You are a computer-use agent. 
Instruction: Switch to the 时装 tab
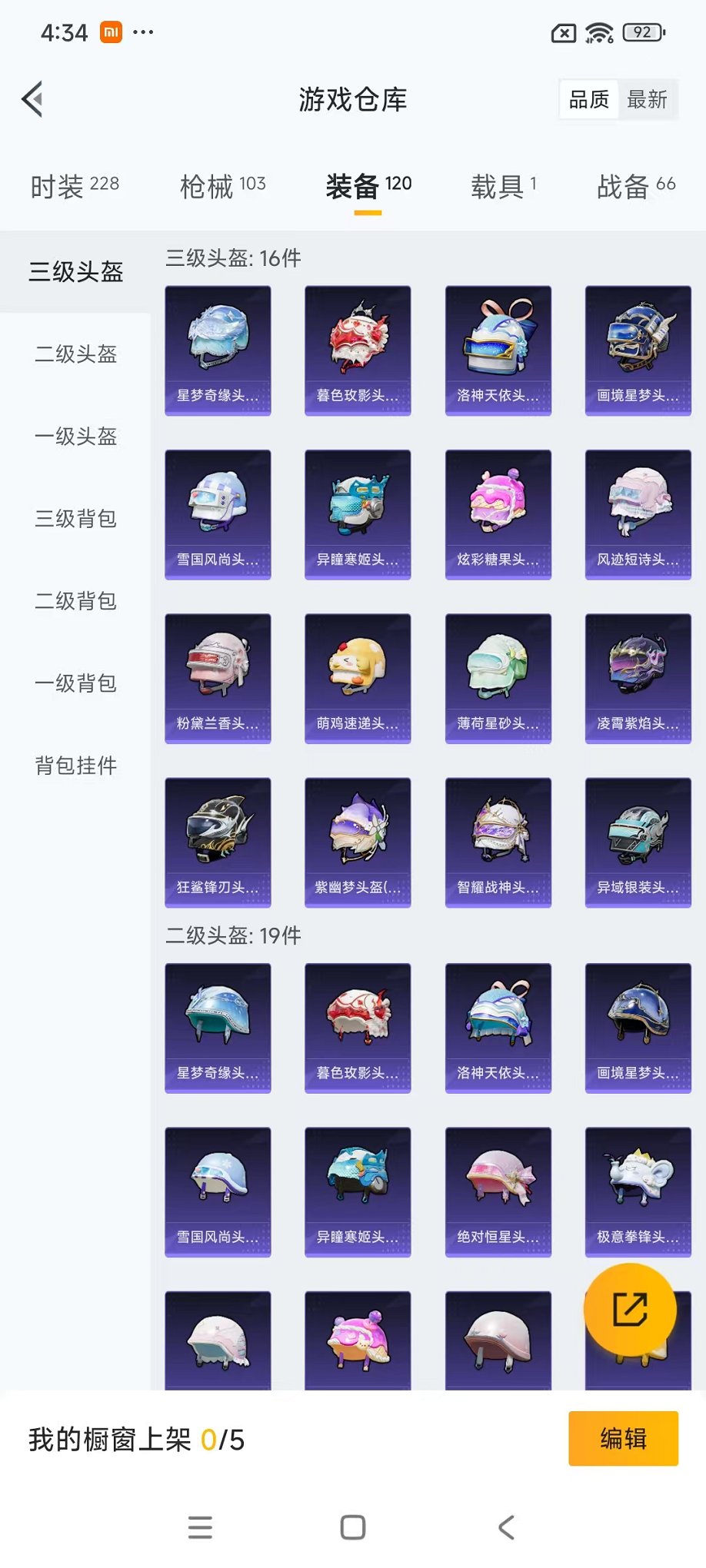[75, 186]
